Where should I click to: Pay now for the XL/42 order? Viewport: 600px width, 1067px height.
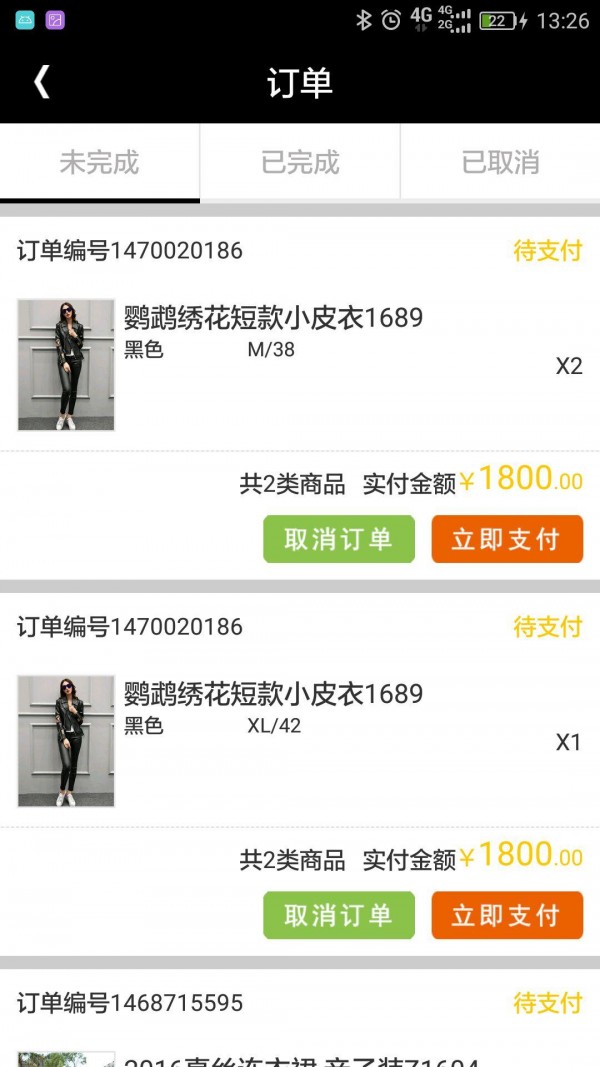tap(506, 915)
